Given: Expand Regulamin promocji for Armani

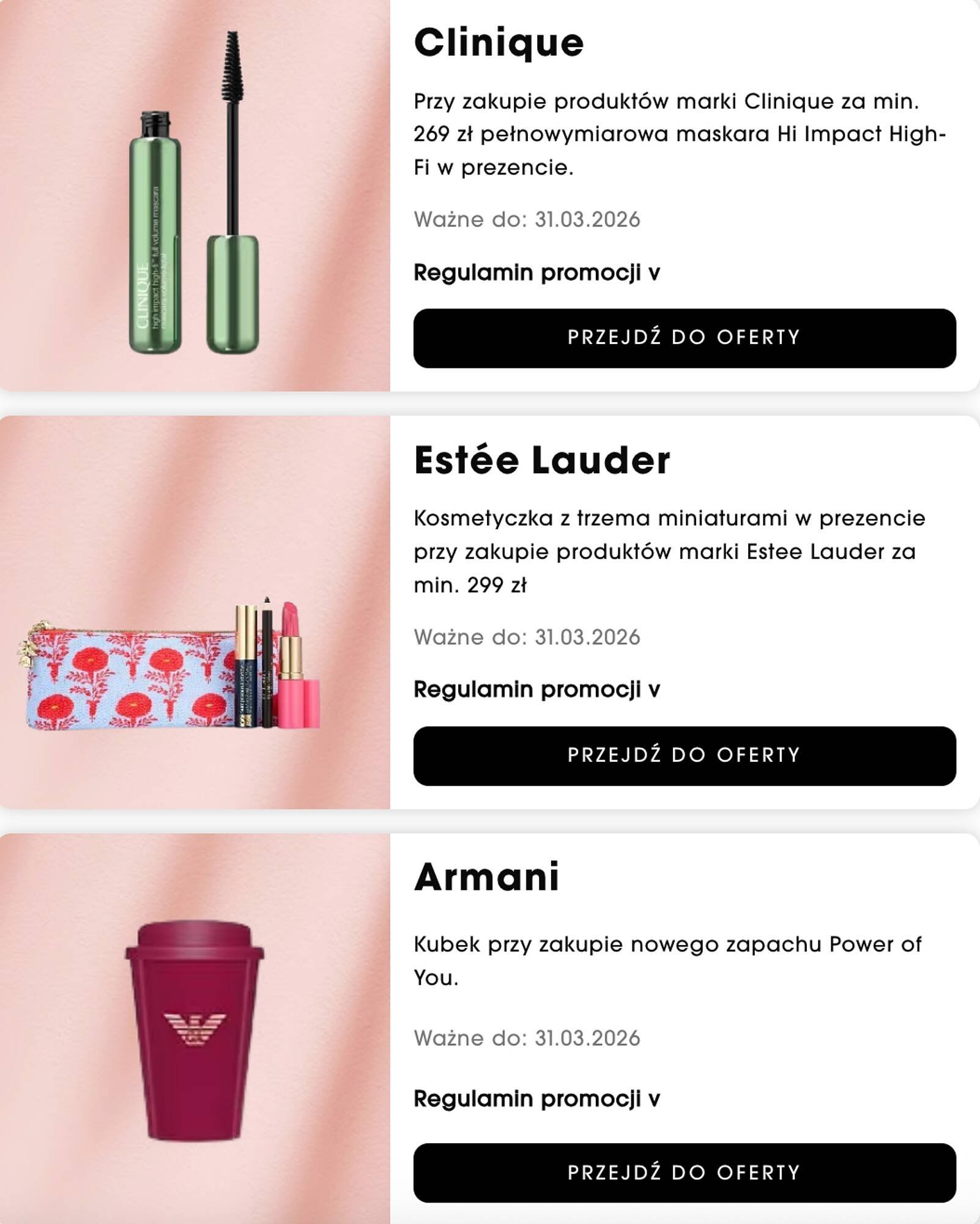Looking at the screenshot, I should [536, 1099].
